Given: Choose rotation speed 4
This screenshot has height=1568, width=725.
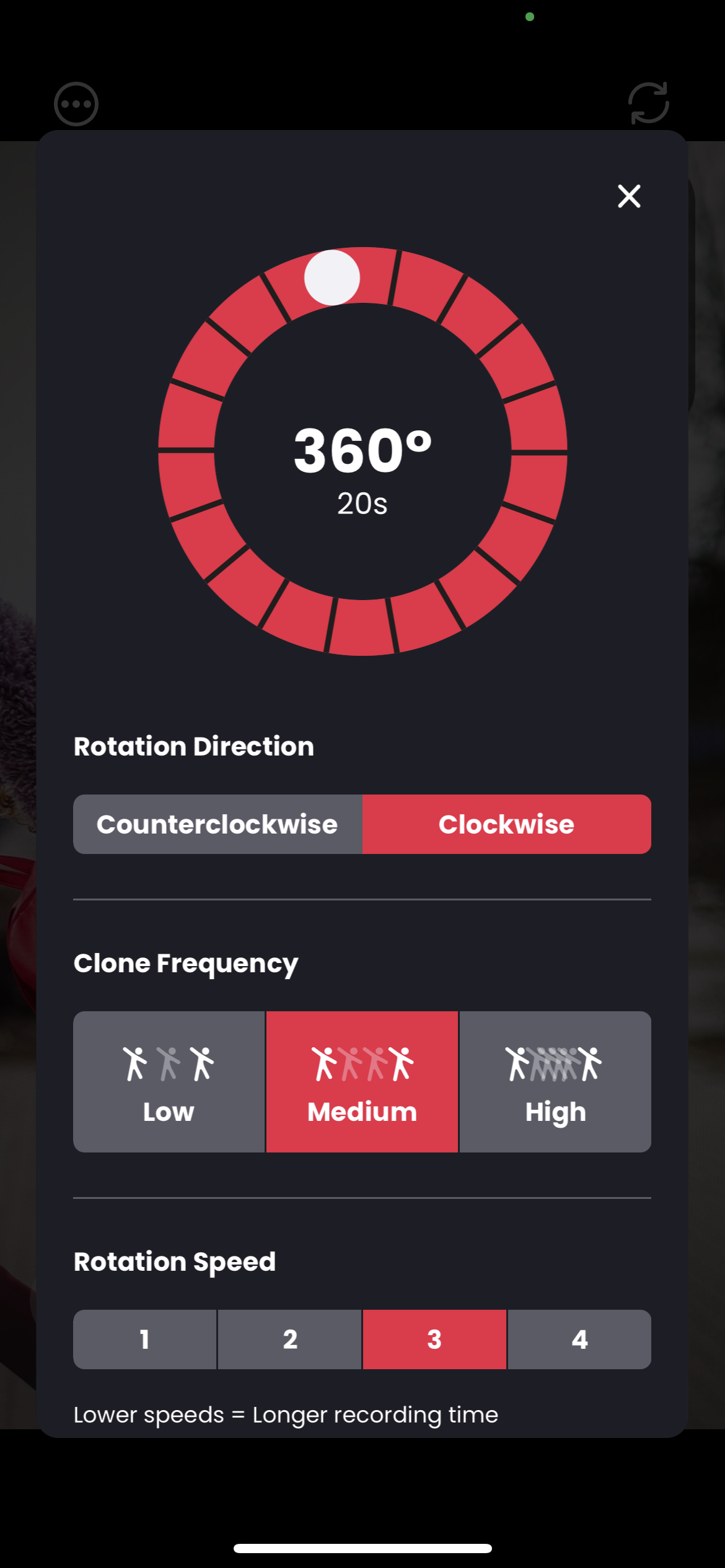Looking at the screenshot, I should tap(579, 1339).
